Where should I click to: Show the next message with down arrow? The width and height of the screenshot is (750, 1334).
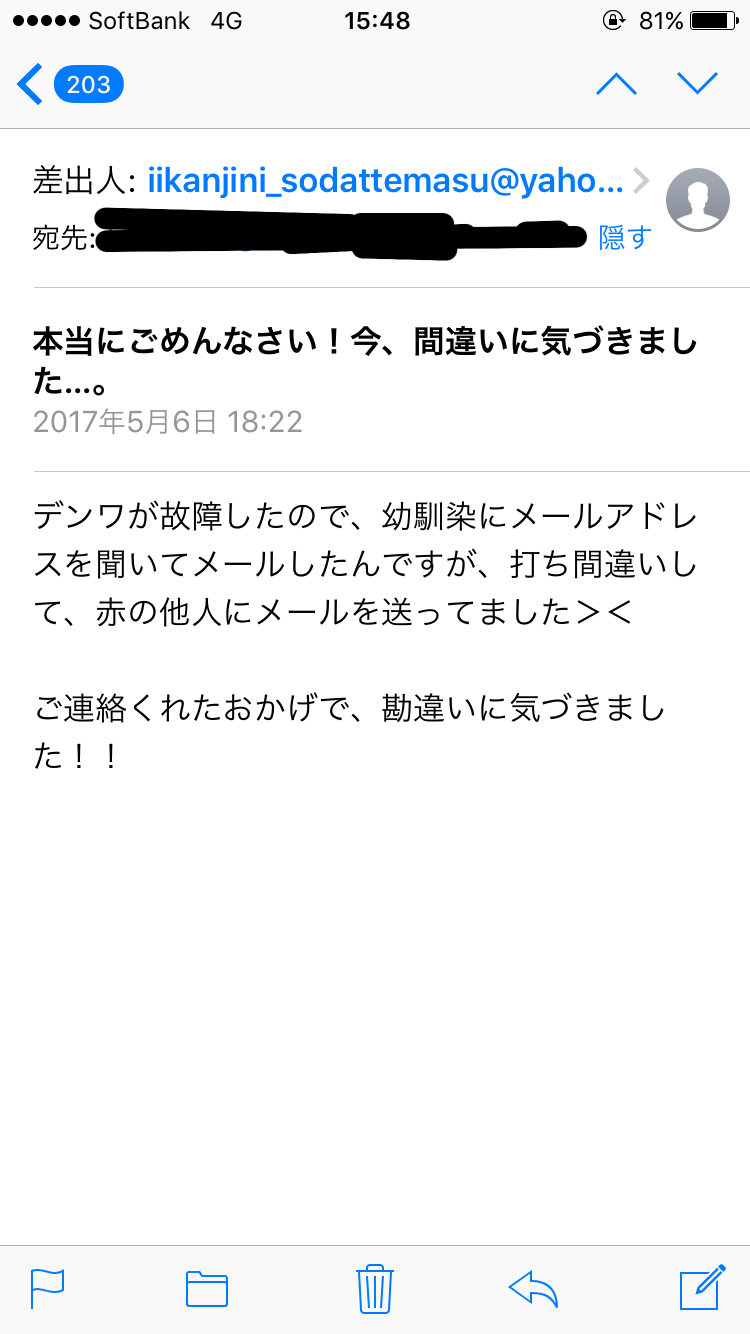[697, 85]
